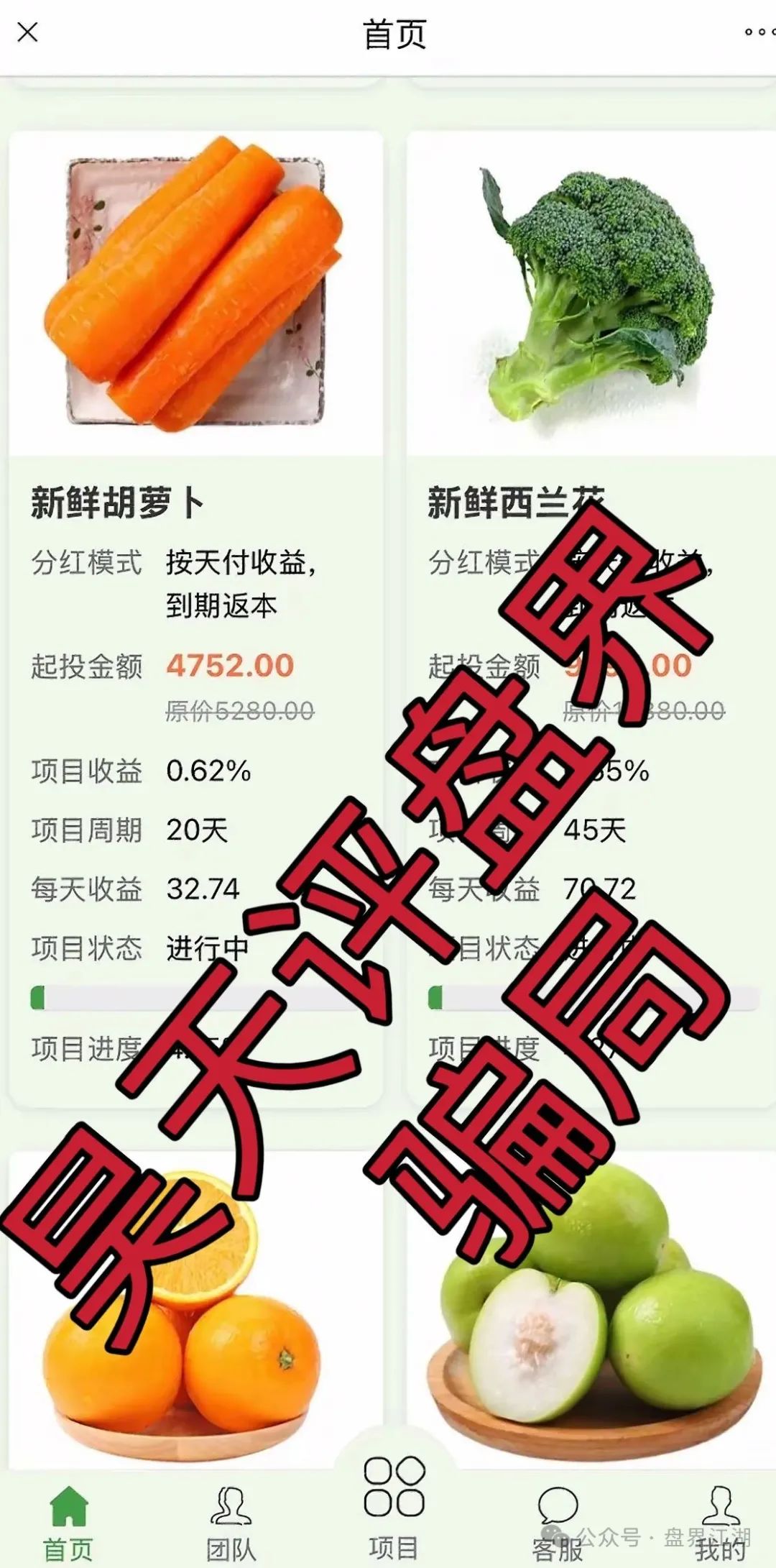This screenshot has width=776, height=1568.
Task: Open the 新鲜胡萝卜 investment card
Action: [195, 503]
